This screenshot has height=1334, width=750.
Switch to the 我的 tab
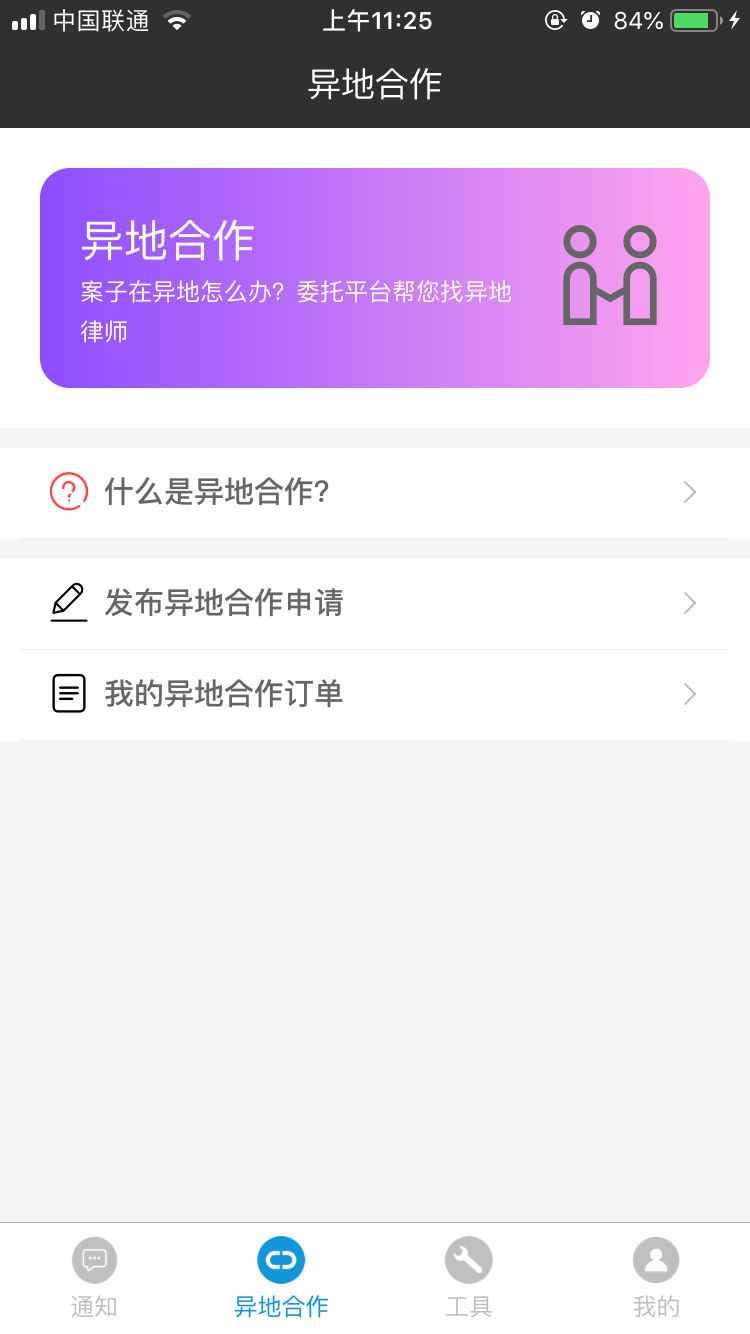(655, 1275)
